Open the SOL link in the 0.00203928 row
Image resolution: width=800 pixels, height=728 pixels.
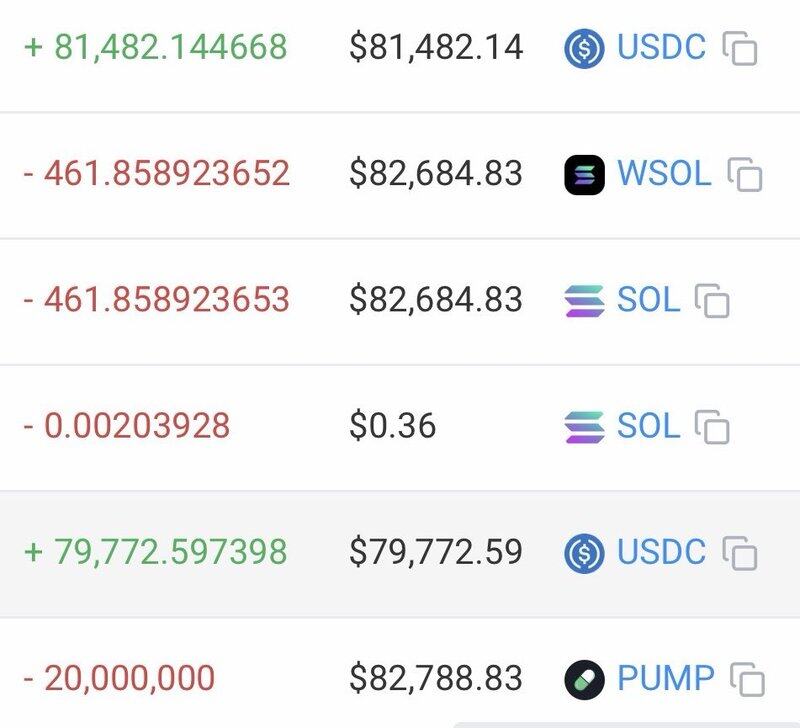[x=648, y=425]
